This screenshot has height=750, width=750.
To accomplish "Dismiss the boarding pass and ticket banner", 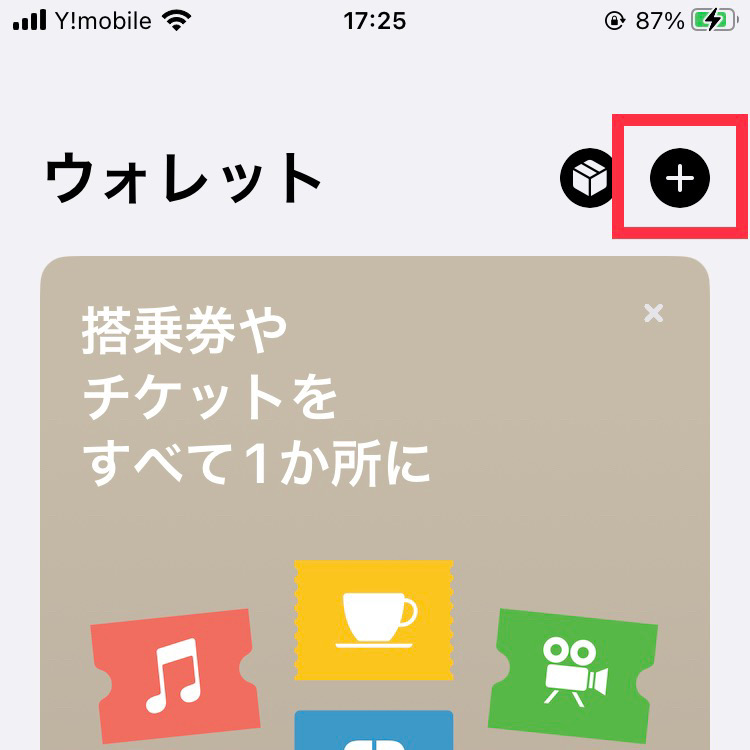I will (x=654, y=314).
